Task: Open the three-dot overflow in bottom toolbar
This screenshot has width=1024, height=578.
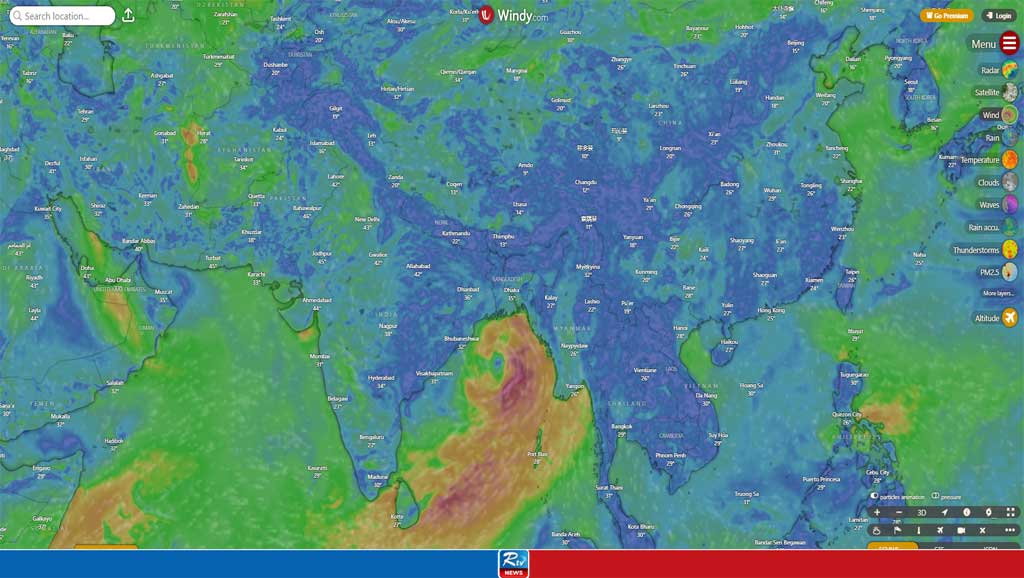Action: [1010, 530]
